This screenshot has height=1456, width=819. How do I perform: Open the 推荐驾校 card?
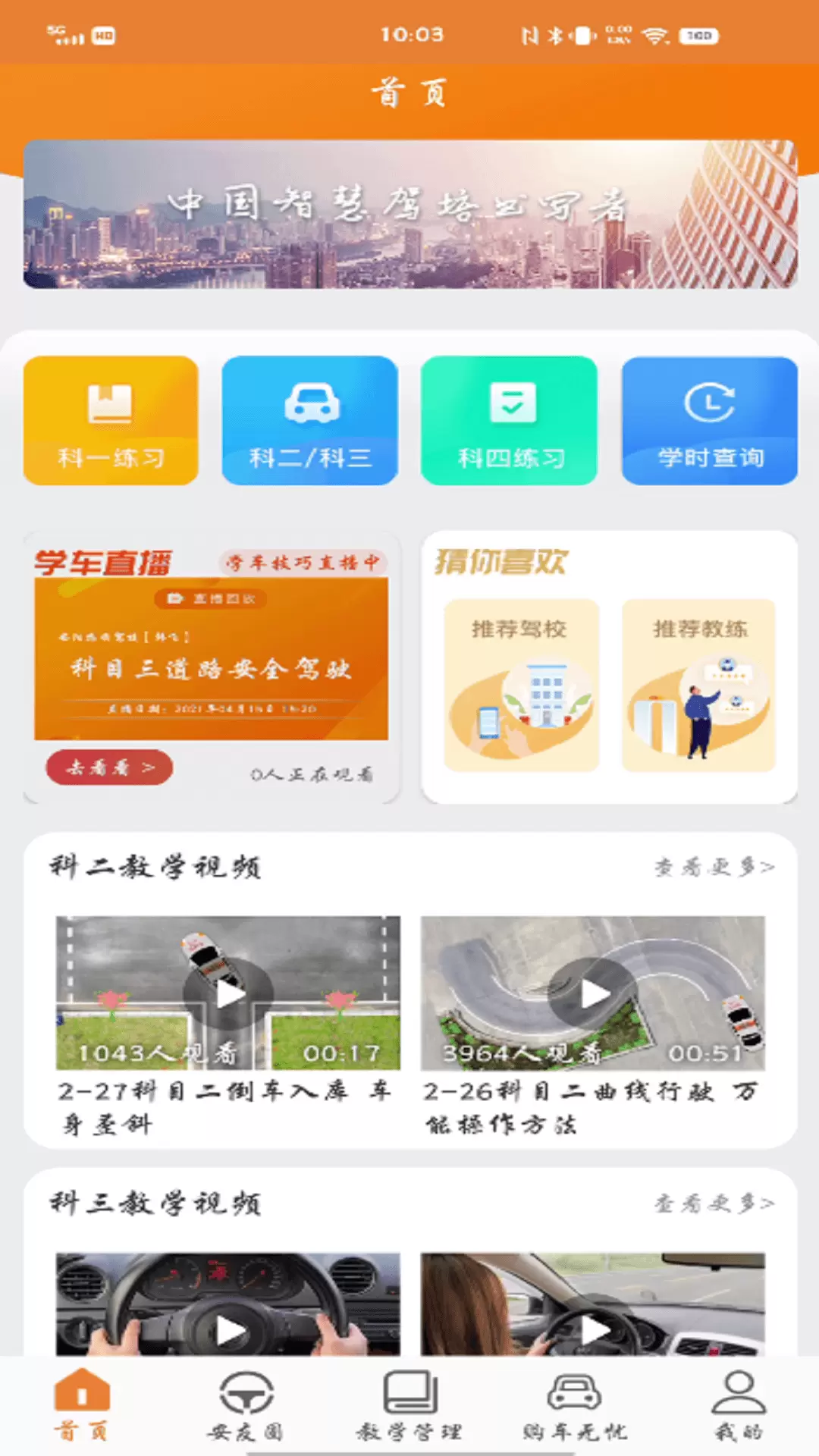[x=521, y=685]
